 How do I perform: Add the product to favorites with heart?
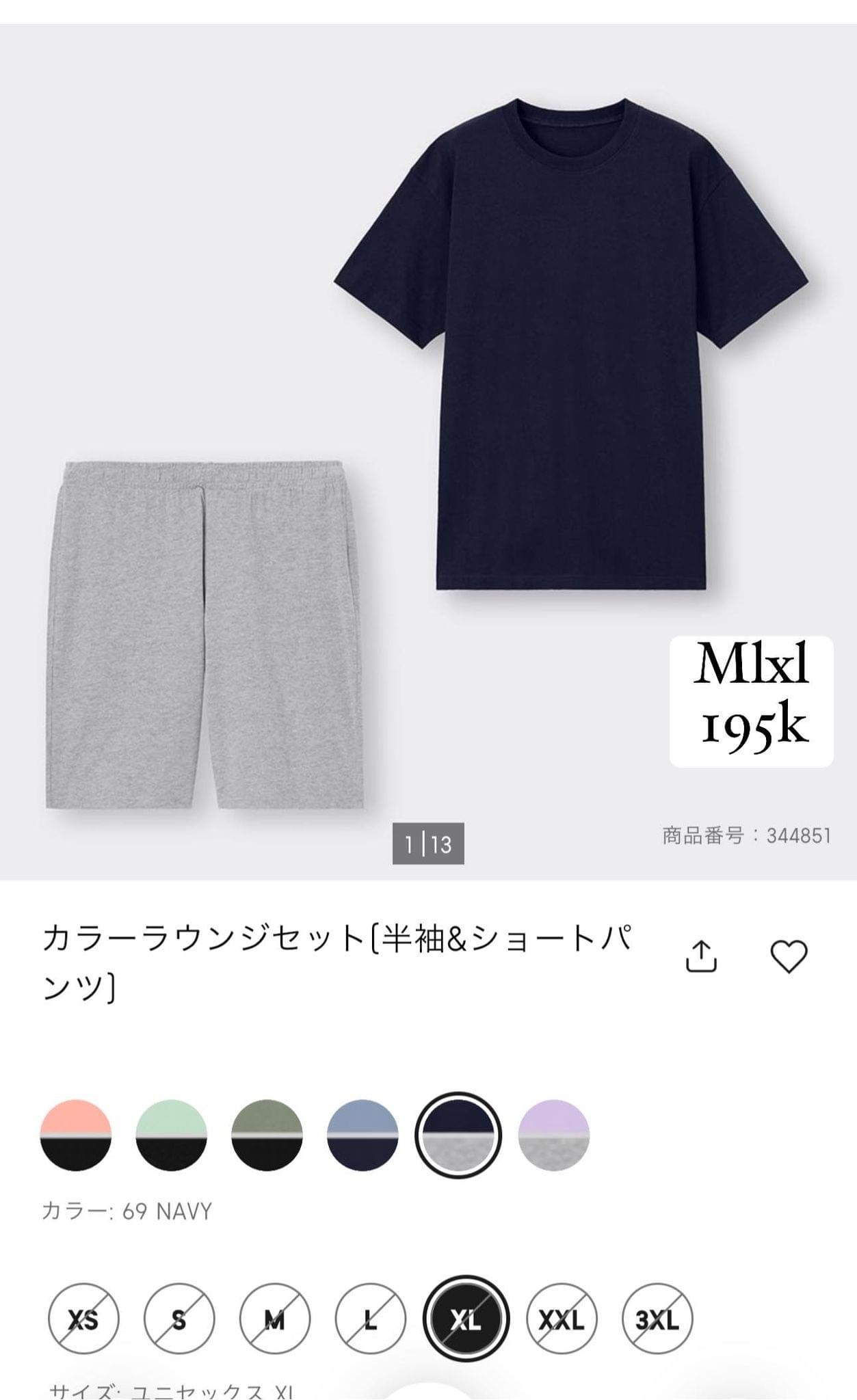click(789, 956)
